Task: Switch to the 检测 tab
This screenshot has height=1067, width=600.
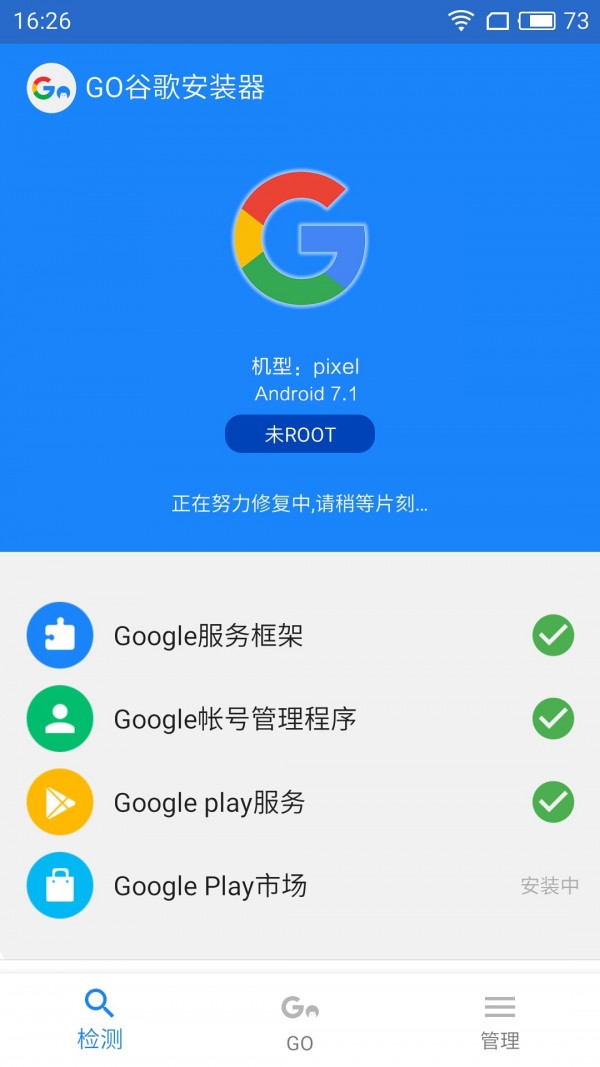Action: point(100,1019)
